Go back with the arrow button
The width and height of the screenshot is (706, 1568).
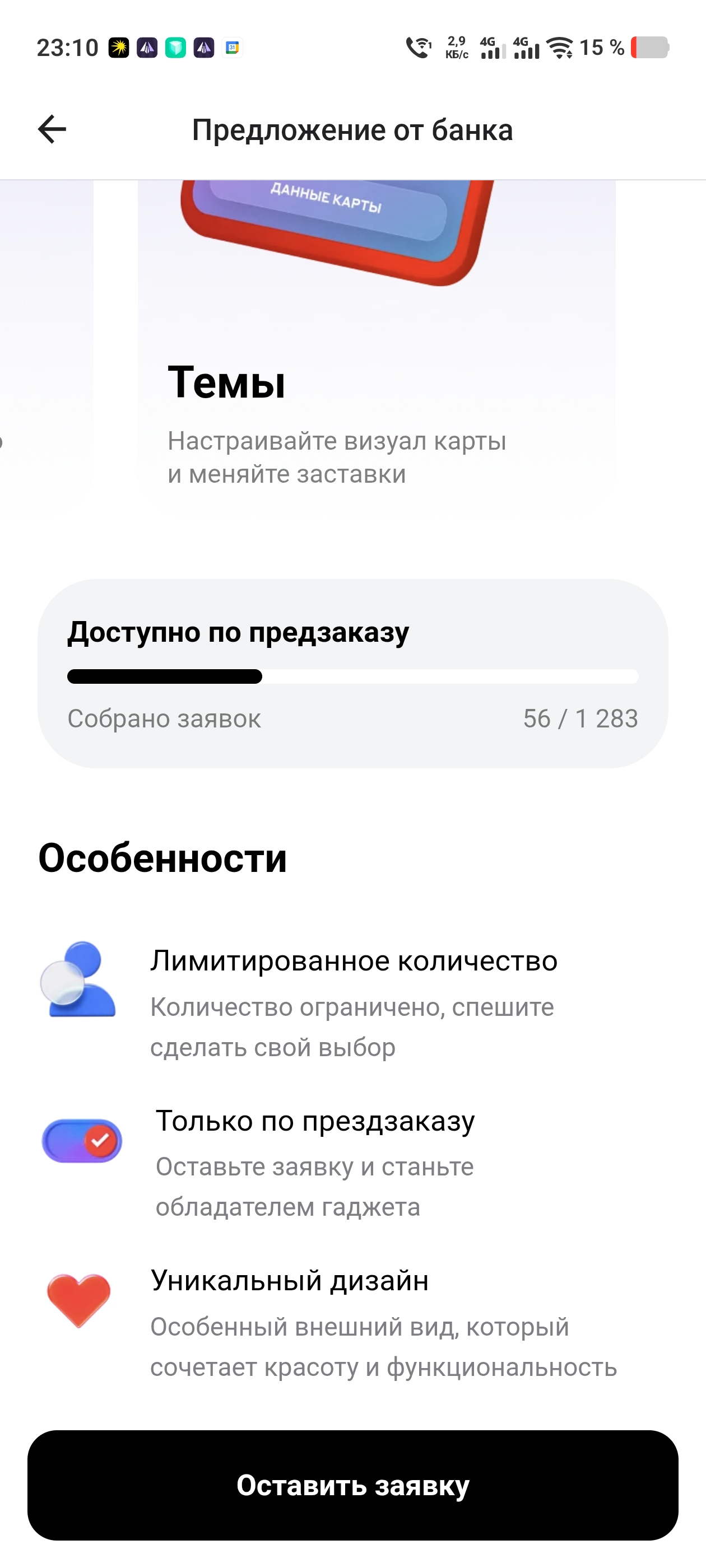coord(52,130)
